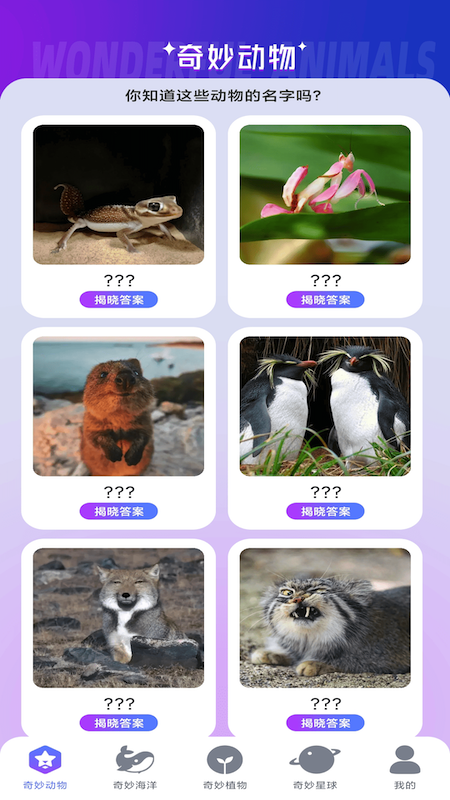Select the 奇妙动物 tab
Image resolution: width=450 pixels, height=800 pixels.
pos(45,767)
